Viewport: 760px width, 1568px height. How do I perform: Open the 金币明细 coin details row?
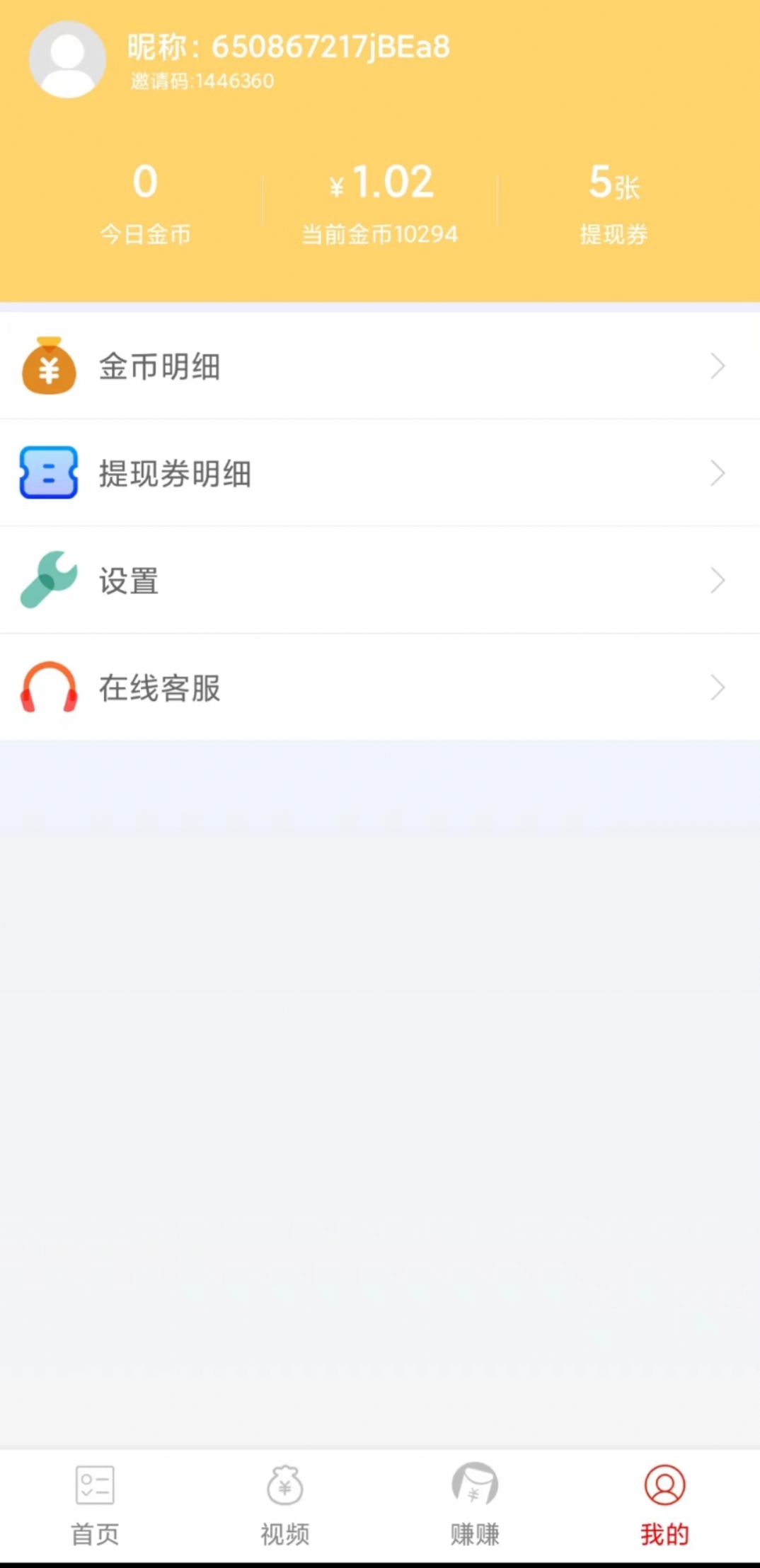[379, 366]
